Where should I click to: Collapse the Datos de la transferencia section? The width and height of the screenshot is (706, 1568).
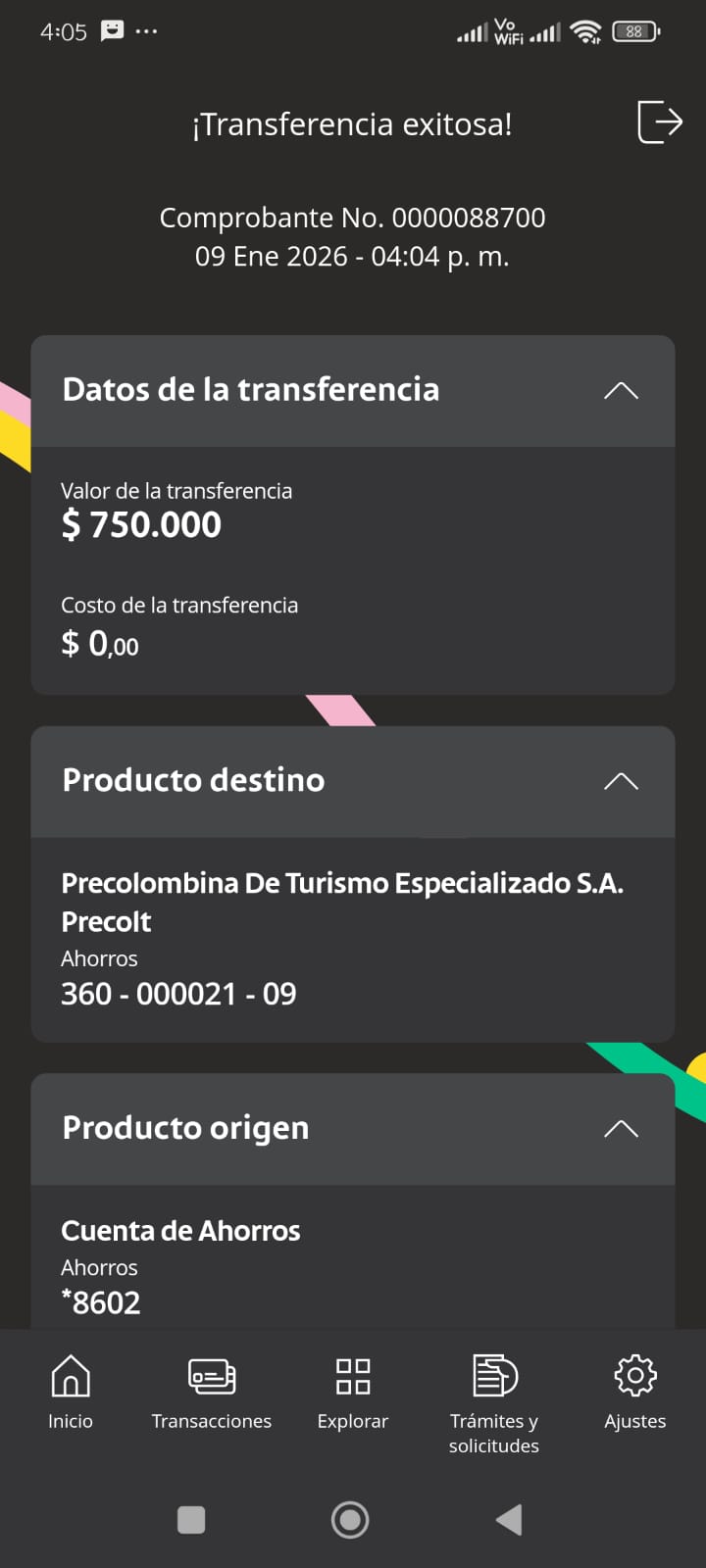(x=621, y=391)
